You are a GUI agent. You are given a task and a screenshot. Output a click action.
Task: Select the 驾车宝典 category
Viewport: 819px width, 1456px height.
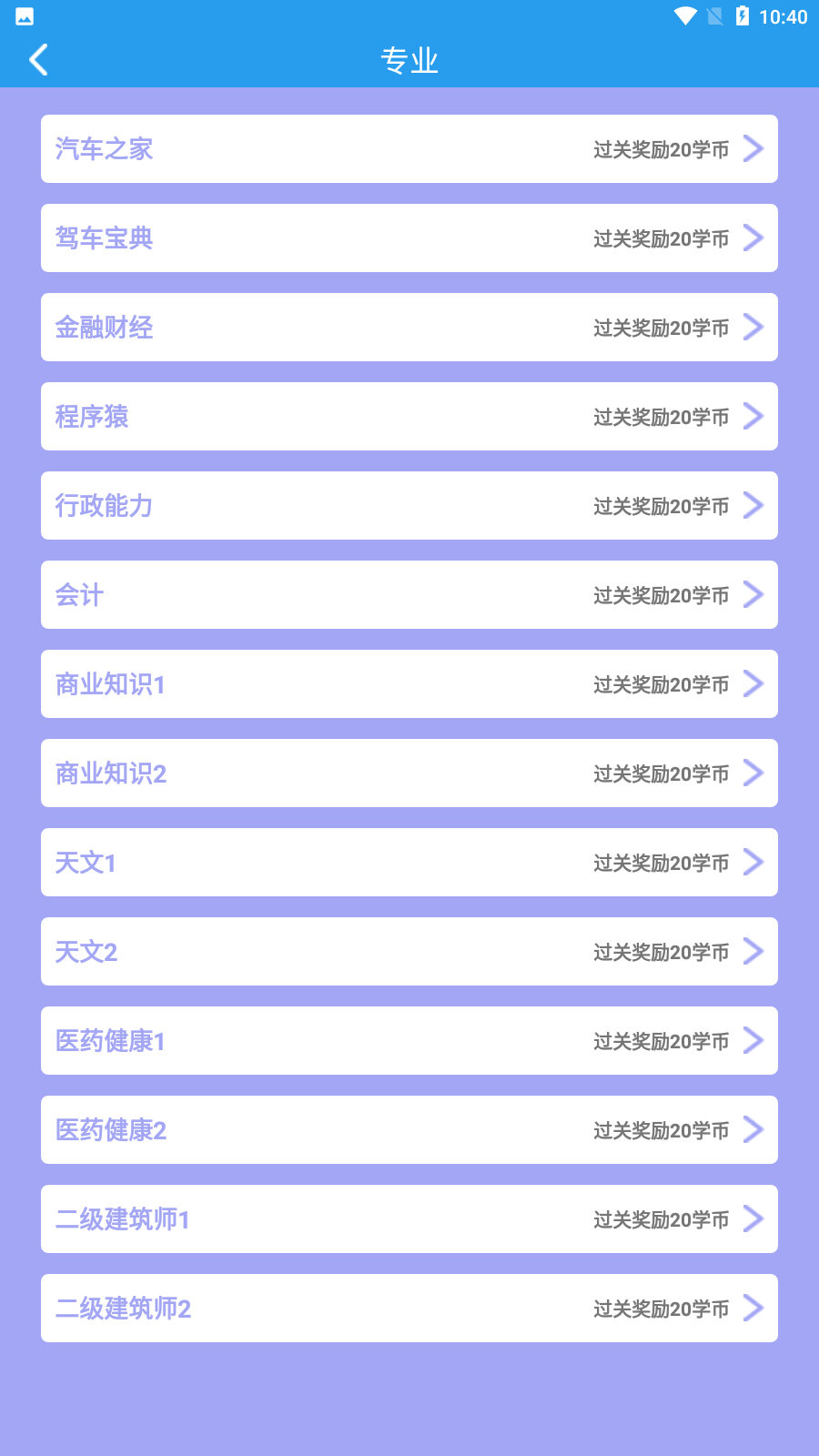408,238
